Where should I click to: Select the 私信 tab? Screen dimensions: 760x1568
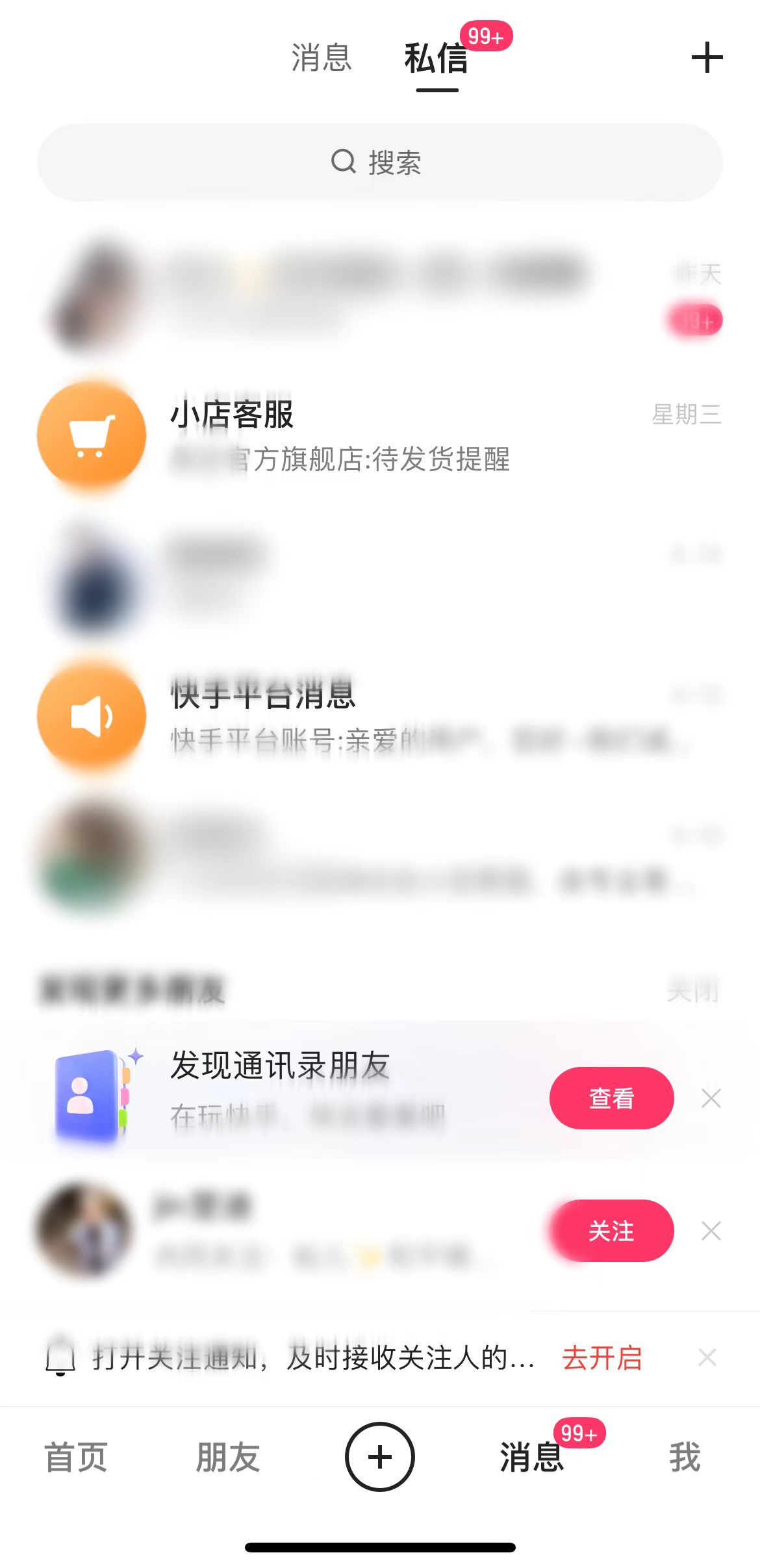(437, 58)
